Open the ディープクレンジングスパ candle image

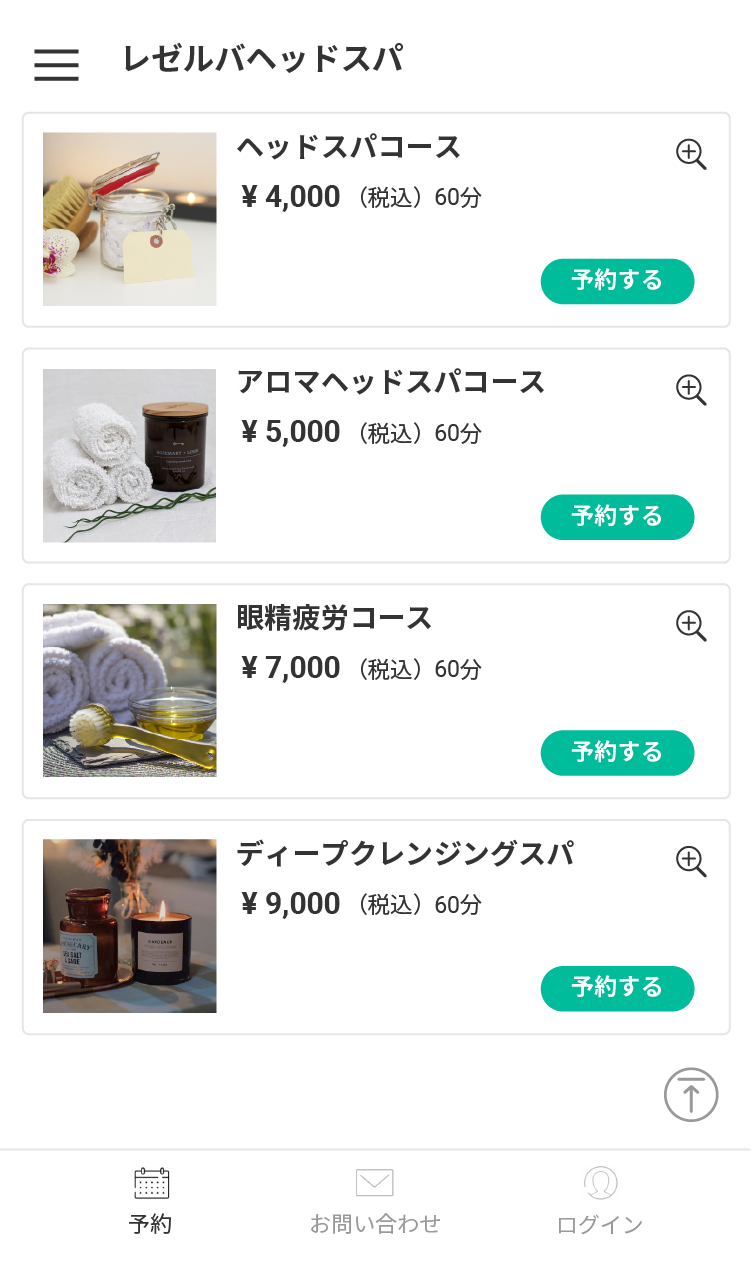click(x=129, y=926)
